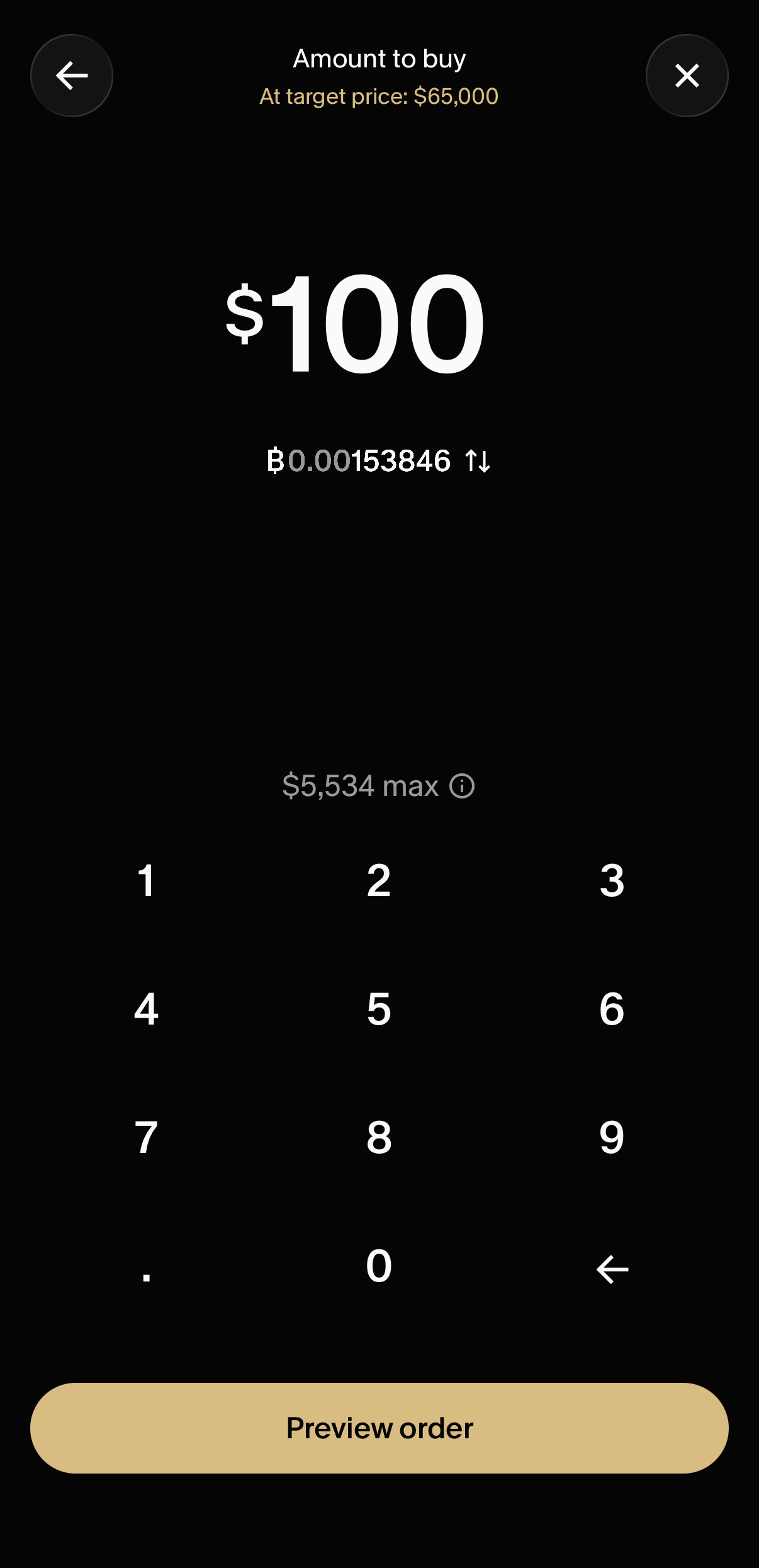Go back with the top-left arrow
Image resolution: width=759 pixels, height=1568 pixels.
[72, 76]
